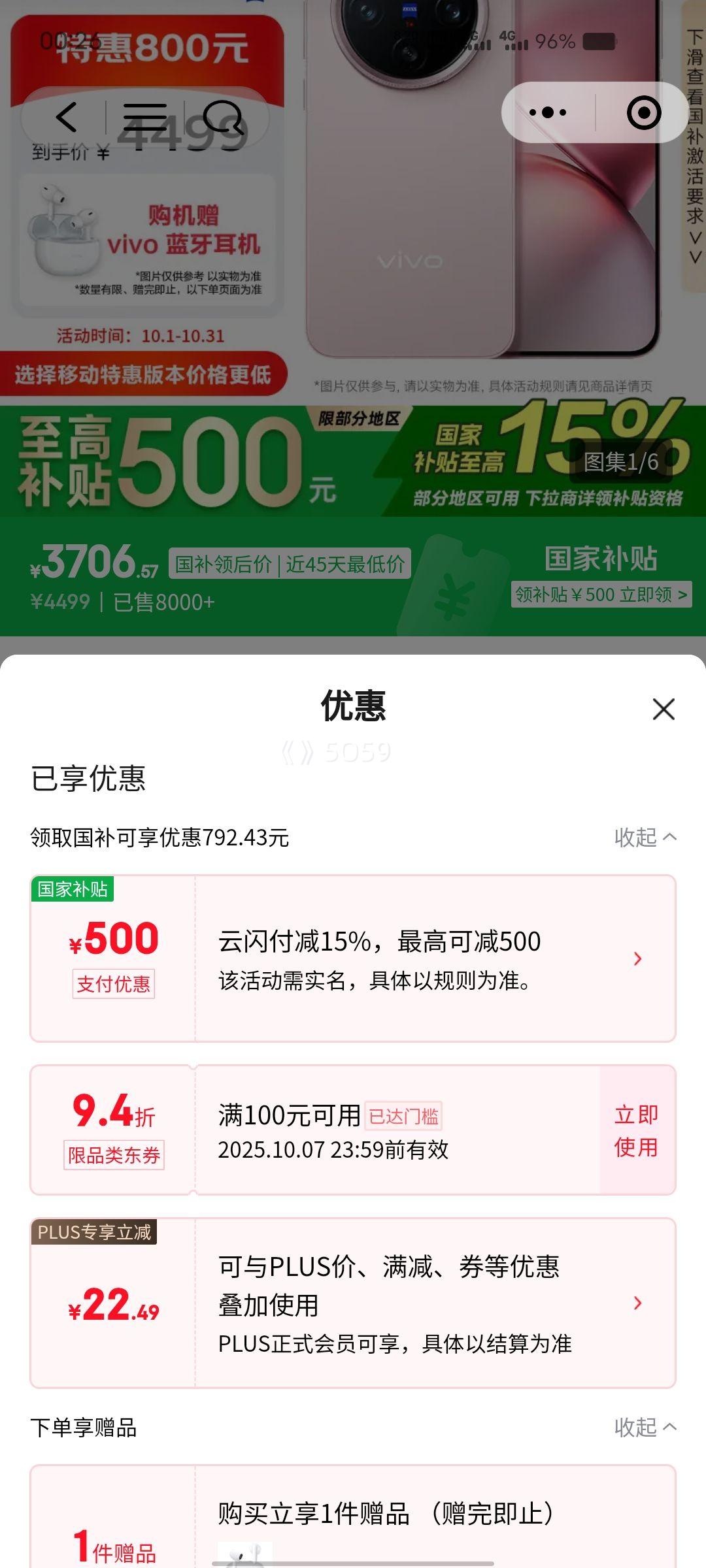View the 1件赠品 gift card

(x=353, y=1522)
